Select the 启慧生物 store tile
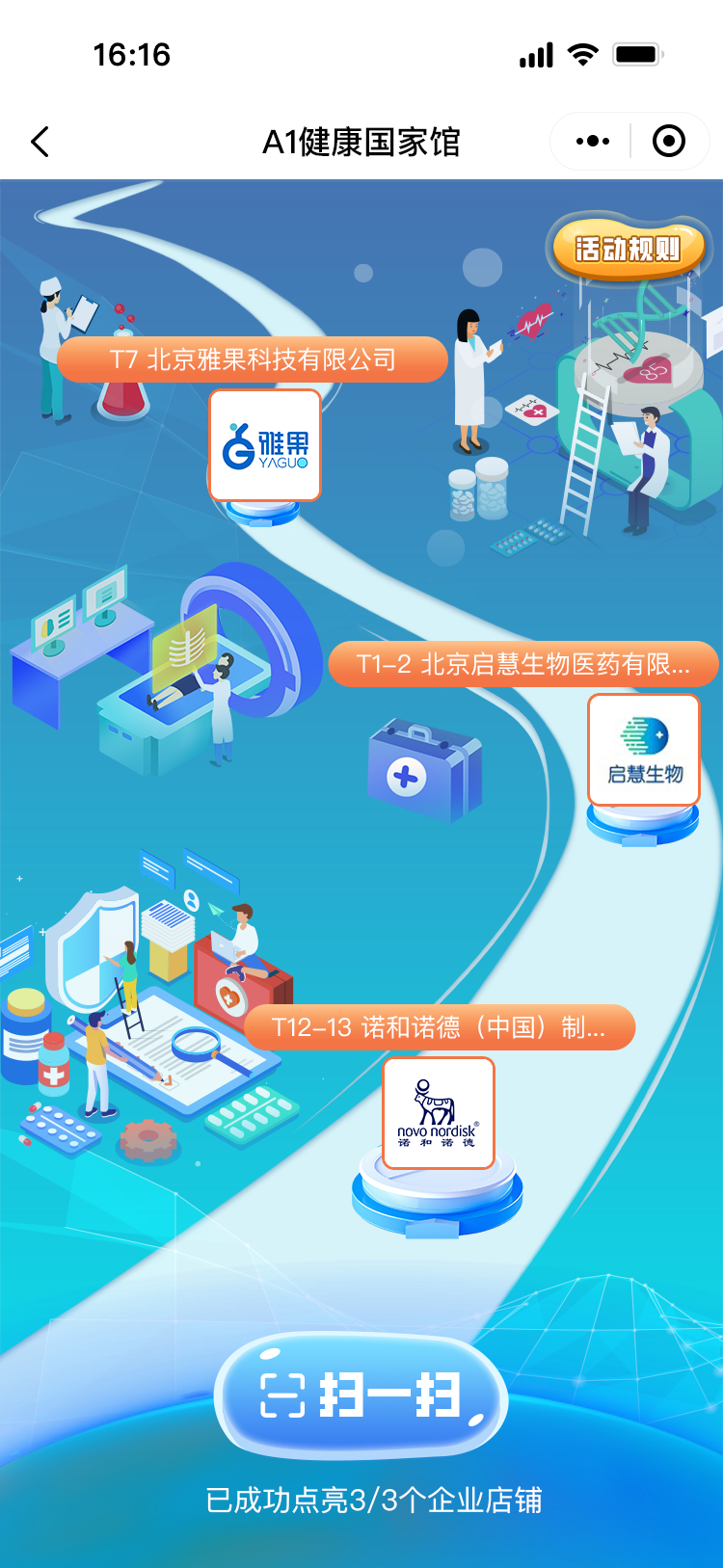 point(644,750)
